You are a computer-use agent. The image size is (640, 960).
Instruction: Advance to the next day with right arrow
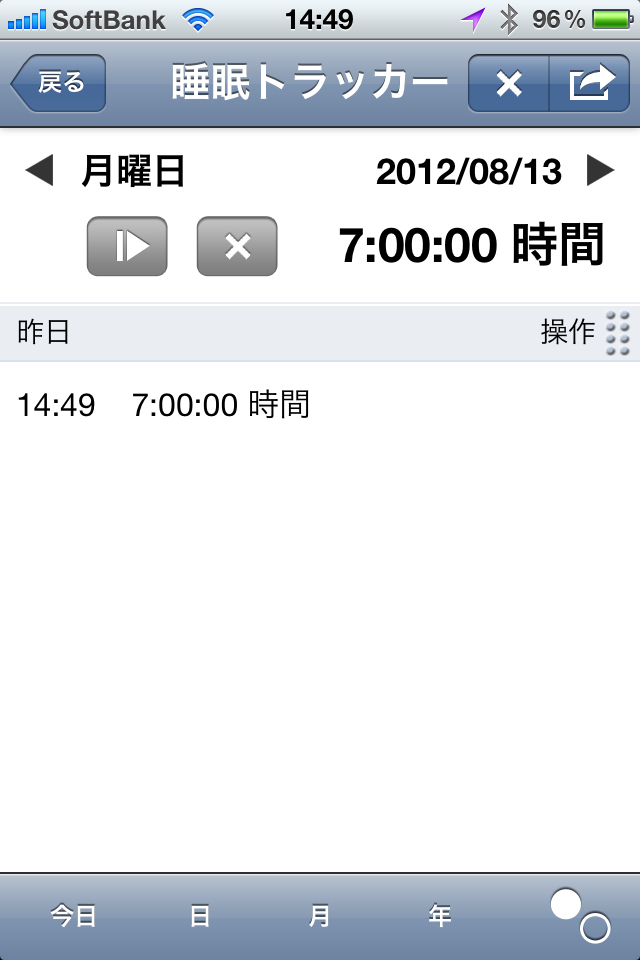(x=601, y=172)
